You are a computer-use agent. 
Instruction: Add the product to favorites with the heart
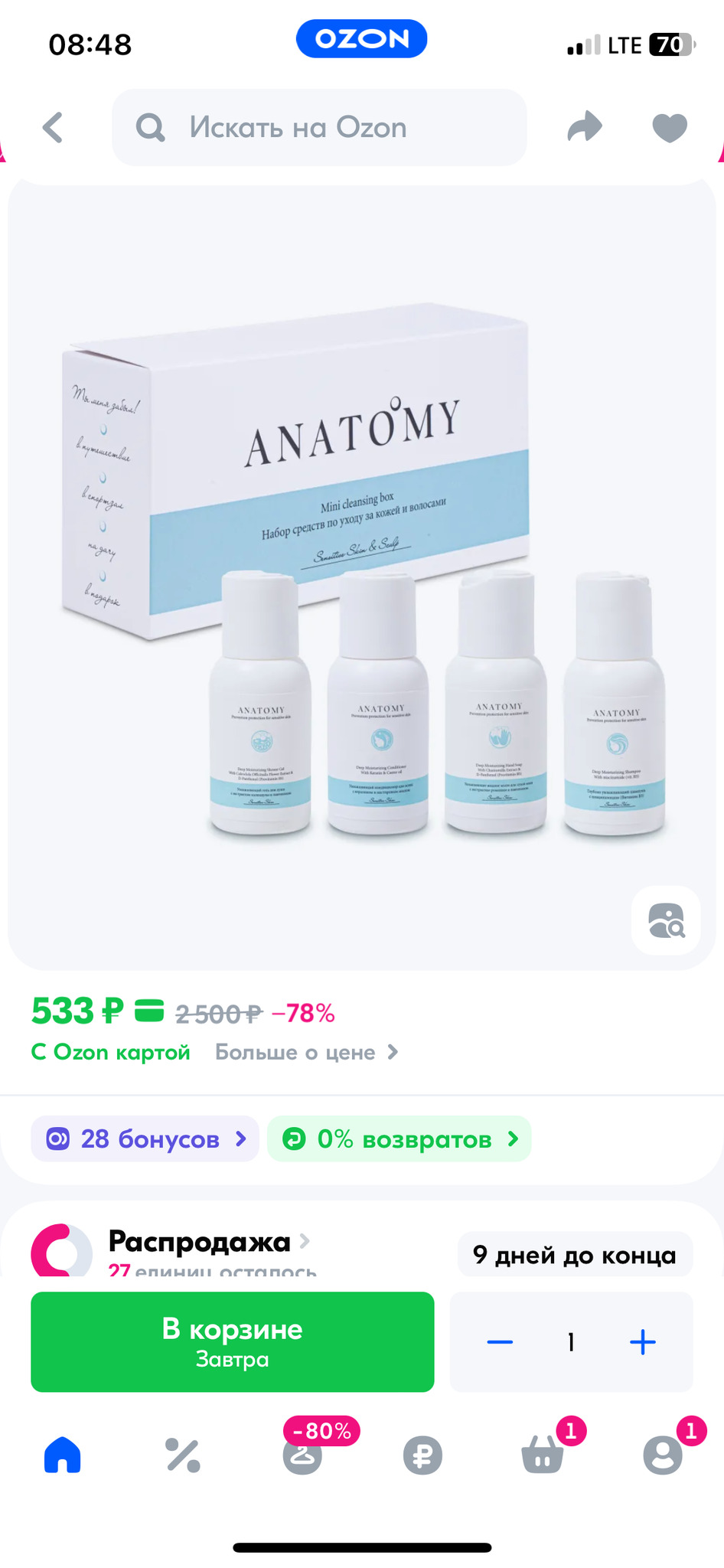pos(670,128)
